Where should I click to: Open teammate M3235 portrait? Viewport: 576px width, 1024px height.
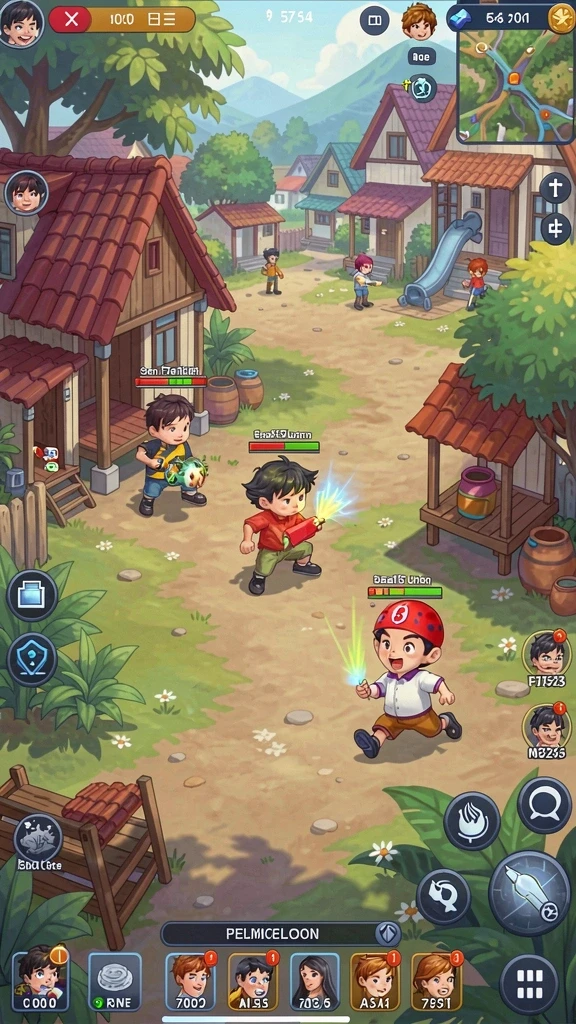(547, 731)
